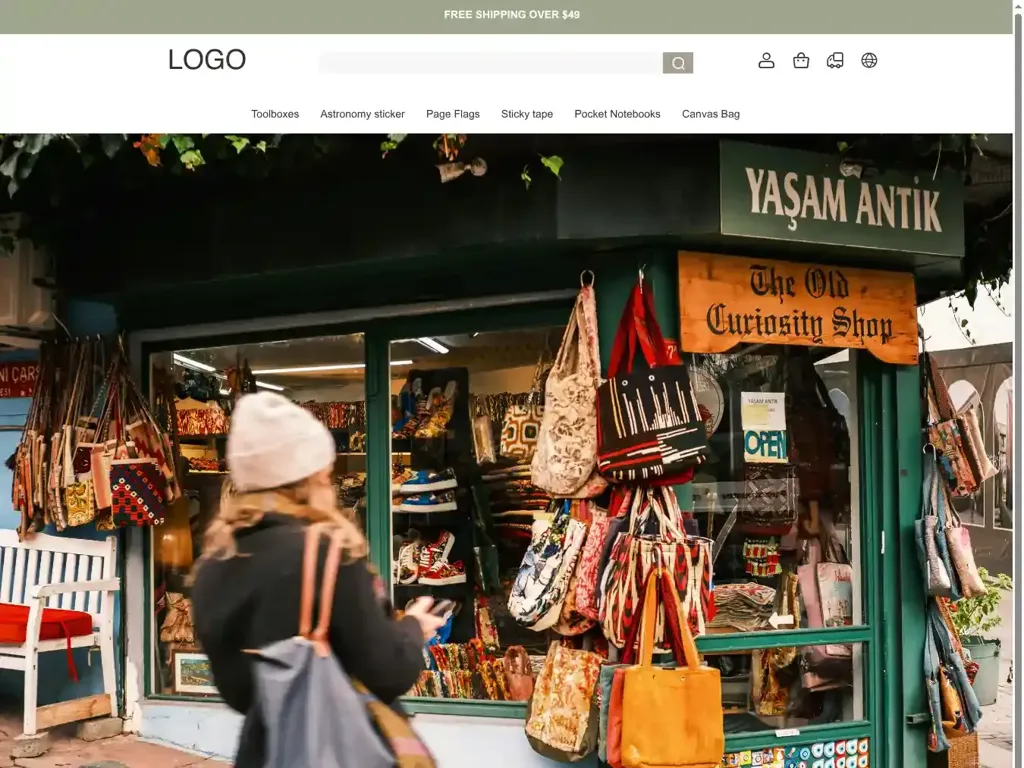Go to the Toolboxes category
Screen dimensions: 1024x768
275,114
